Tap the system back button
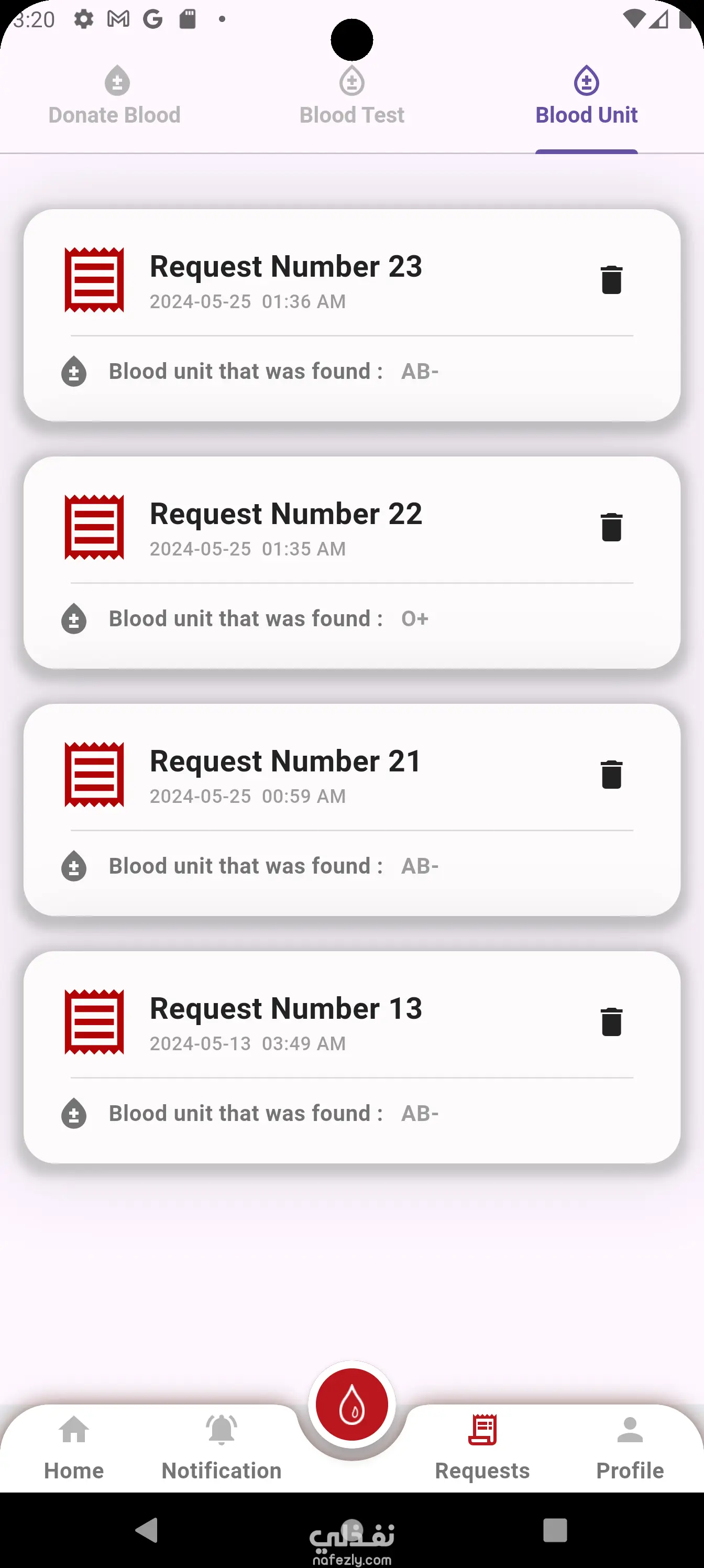Screen dimensions: 704x1568 [147, 1530]
